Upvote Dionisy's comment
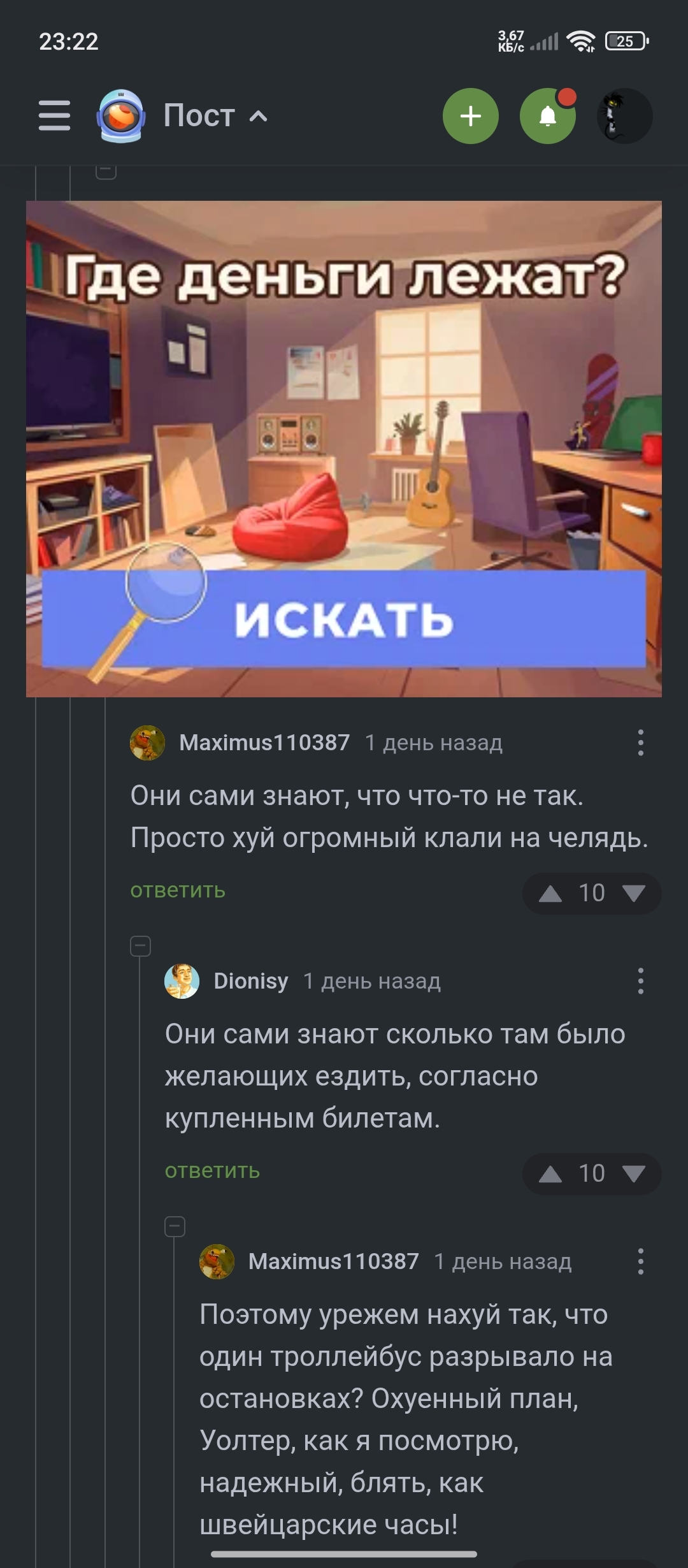Viewport: 688px width, 1568px height. (x=550, y=1174)
